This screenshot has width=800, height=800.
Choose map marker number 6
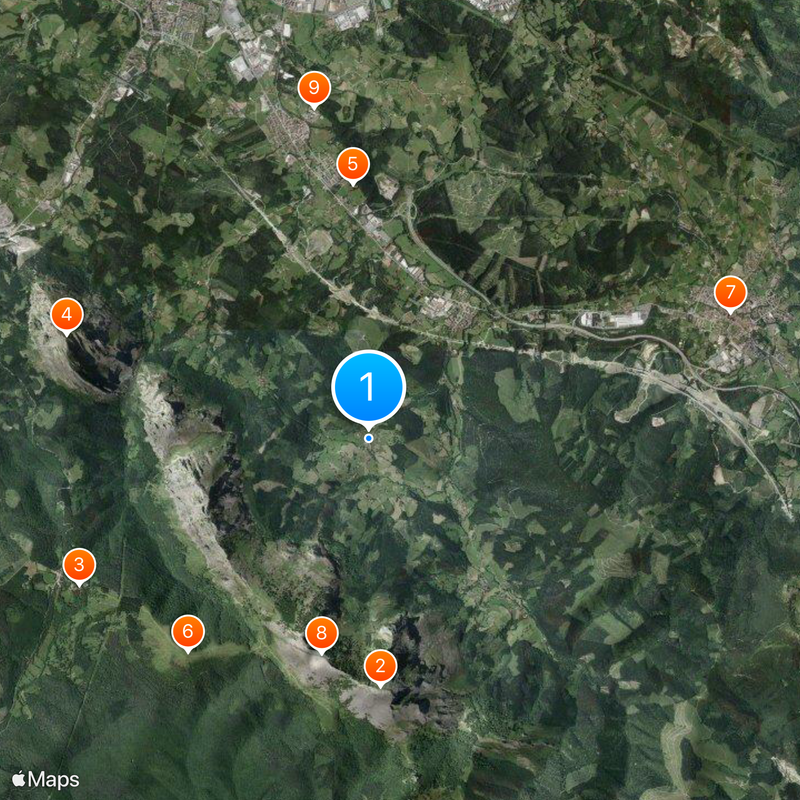(188, 631)
